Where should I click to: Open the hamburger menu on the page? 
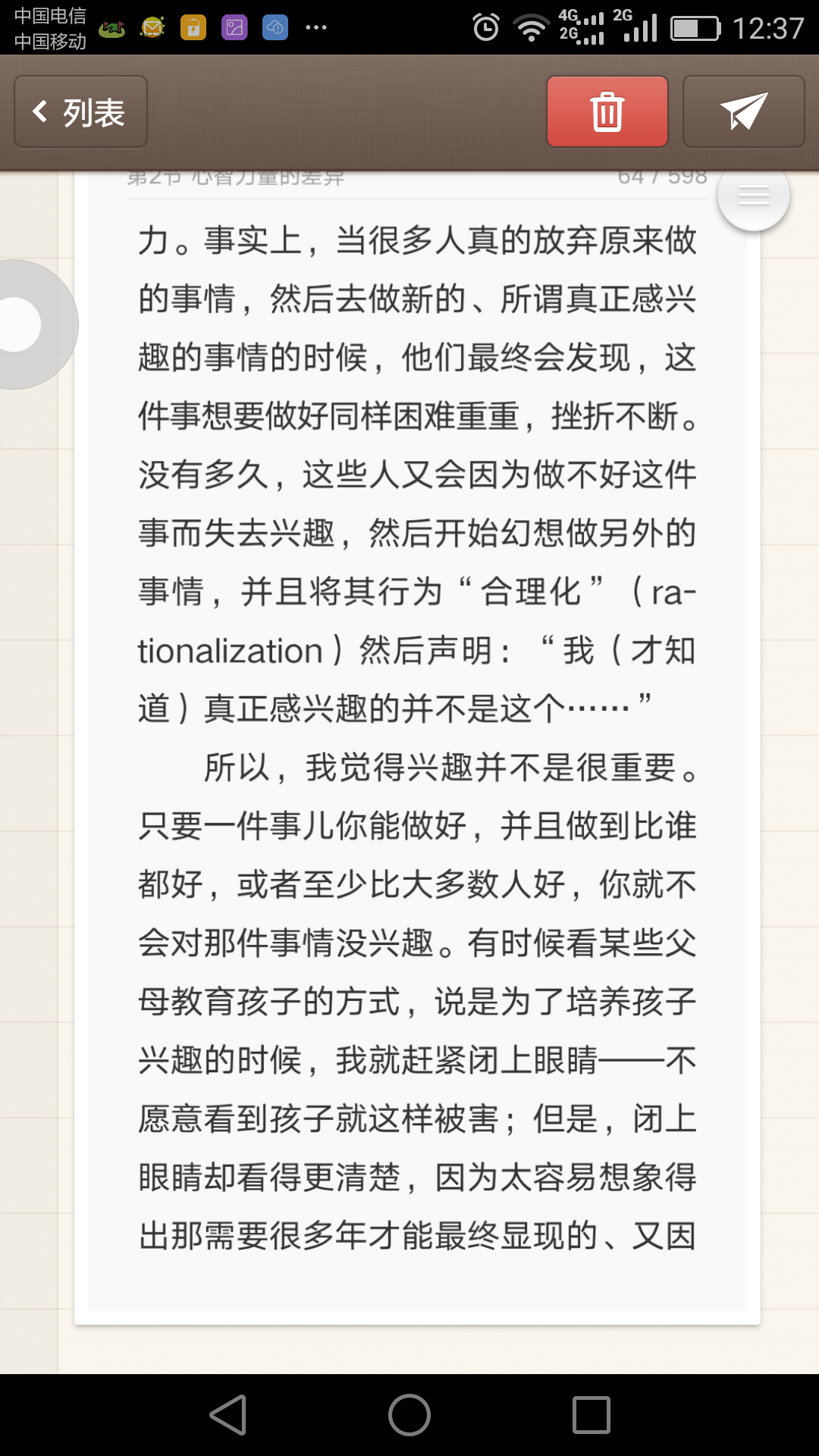tap(752, 195)
